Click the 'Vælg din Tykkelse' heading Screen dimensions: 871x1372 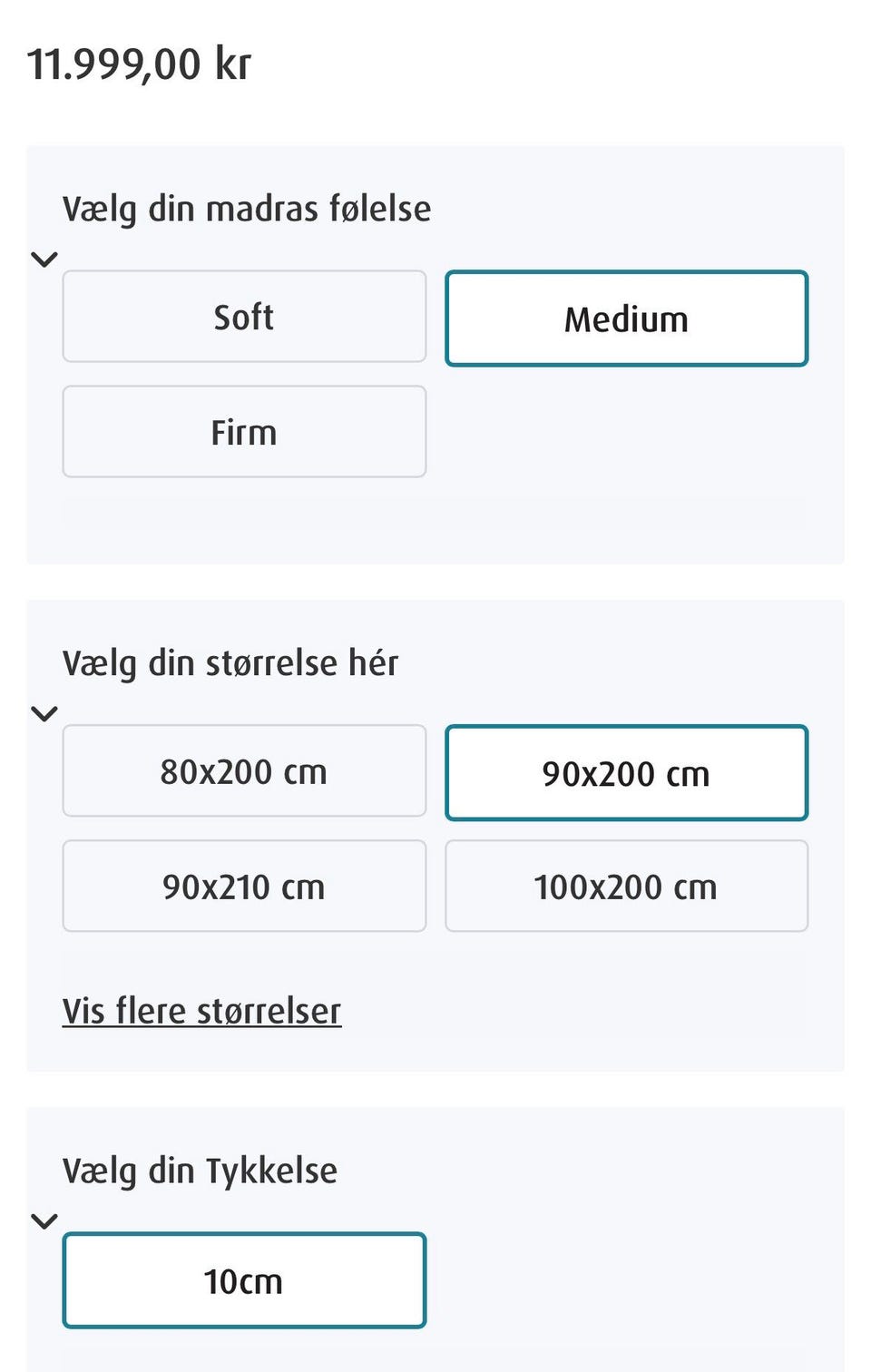201,1169
